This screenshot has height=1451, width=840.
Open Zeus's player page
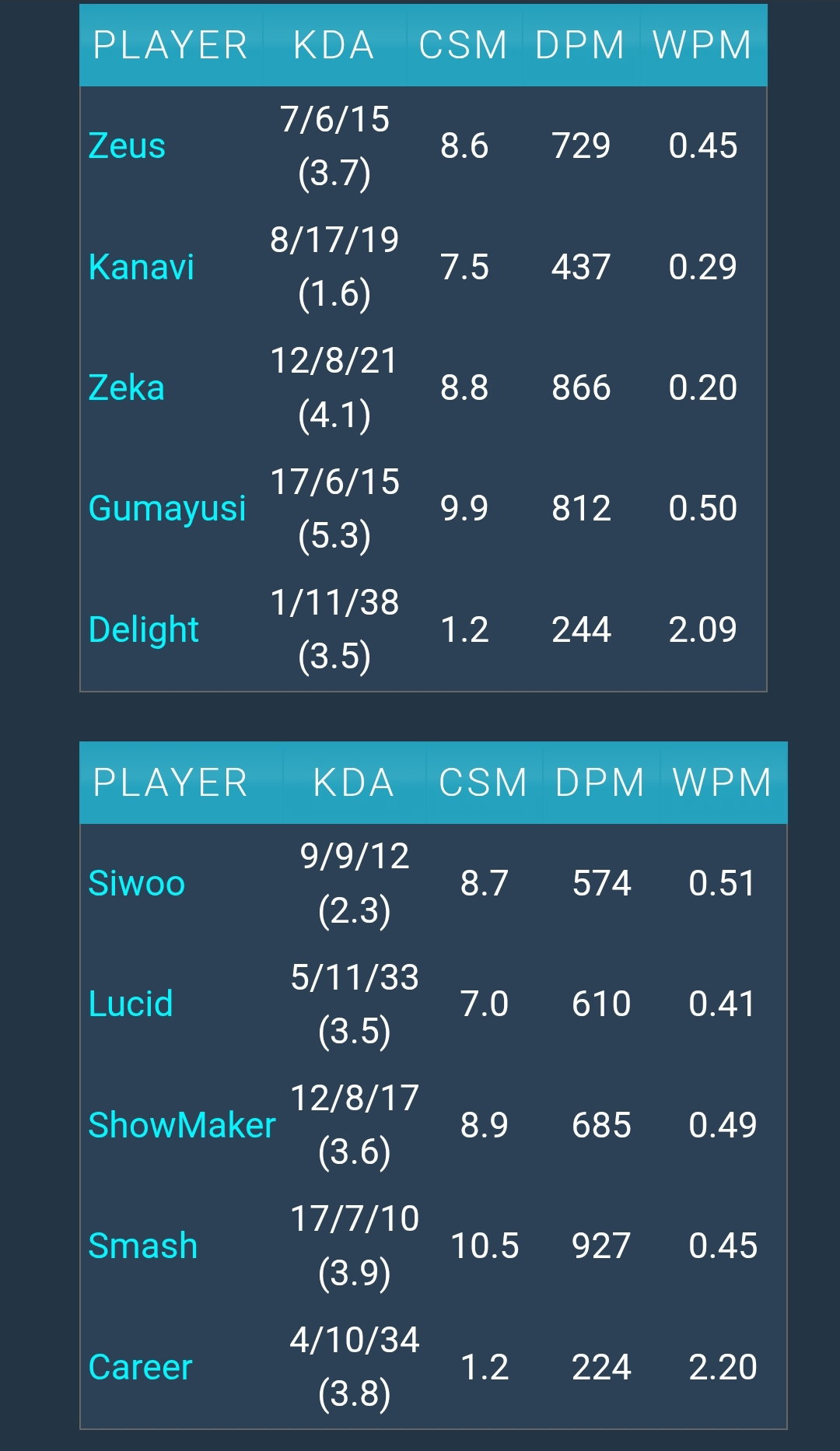[127, 146]
